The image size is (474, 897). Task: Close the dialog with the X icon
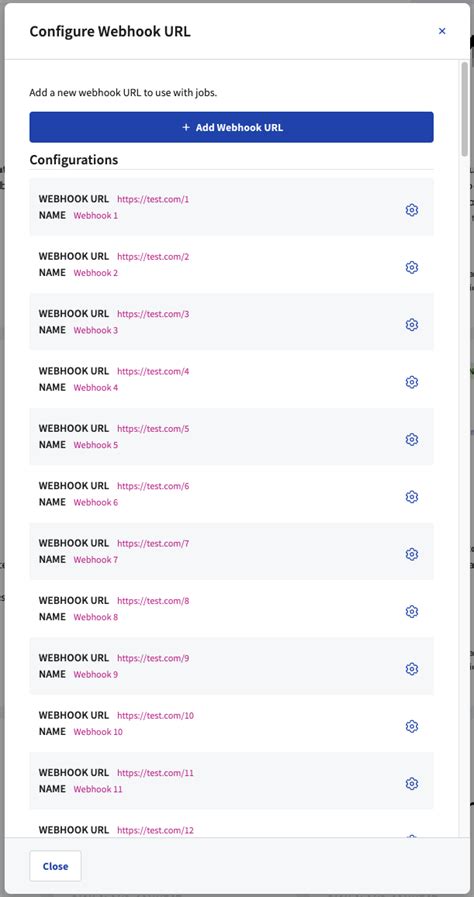pyautogui.click(x=441, y=31)
